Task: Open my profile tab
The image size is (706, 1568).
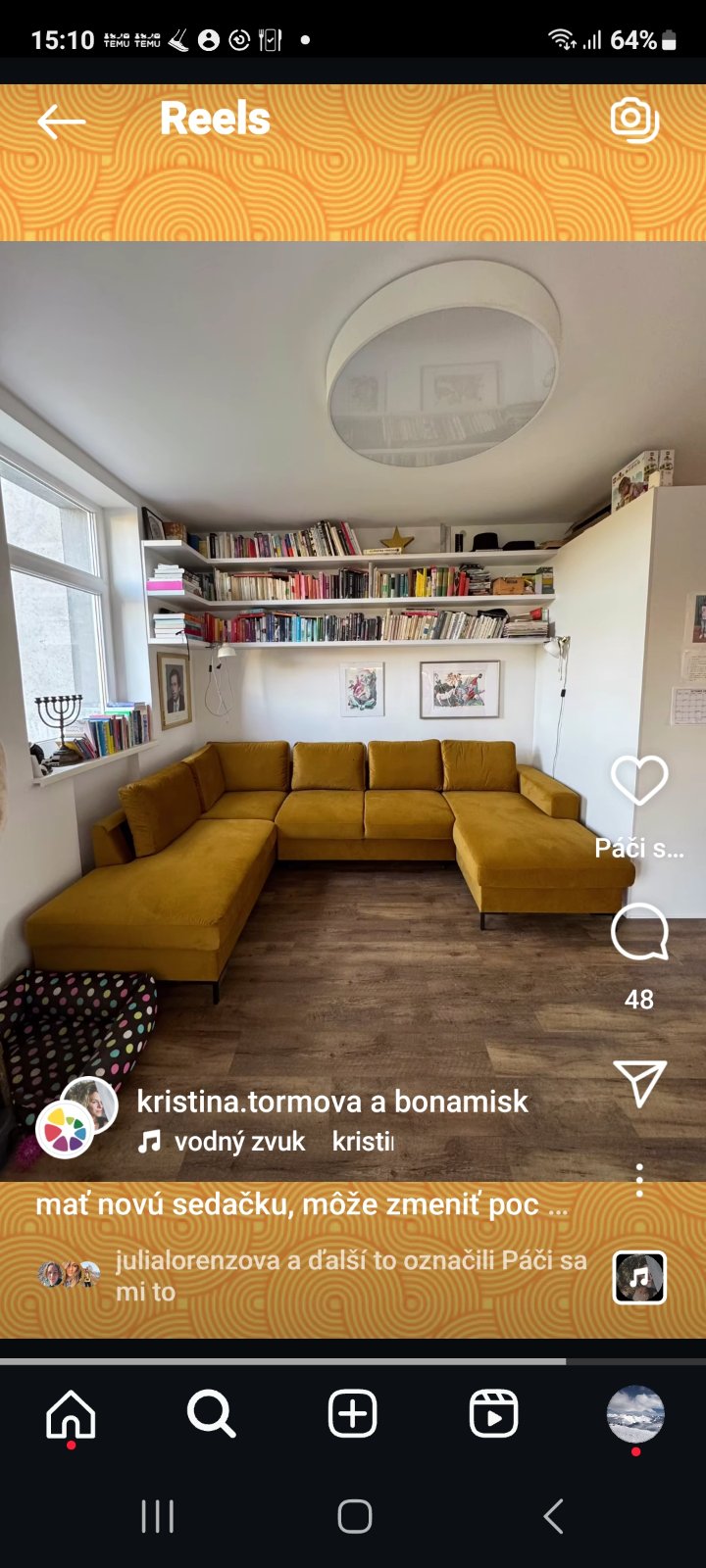Action: click(x=635, y=1415)
